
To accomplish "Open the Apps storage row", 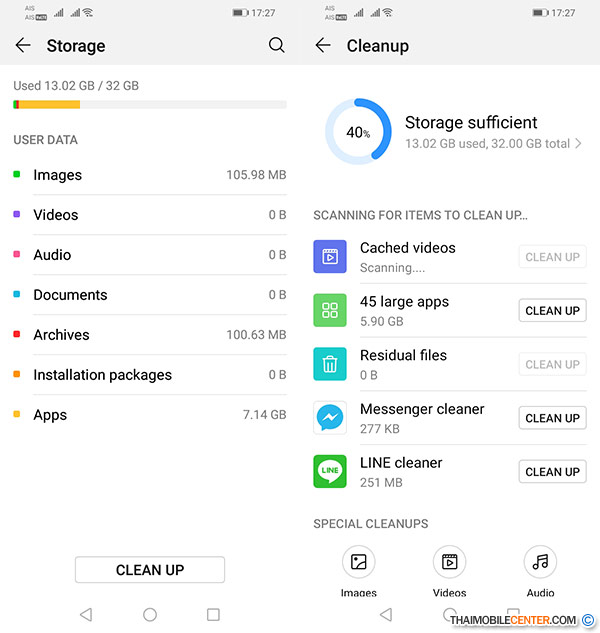I will coord(150,415).
